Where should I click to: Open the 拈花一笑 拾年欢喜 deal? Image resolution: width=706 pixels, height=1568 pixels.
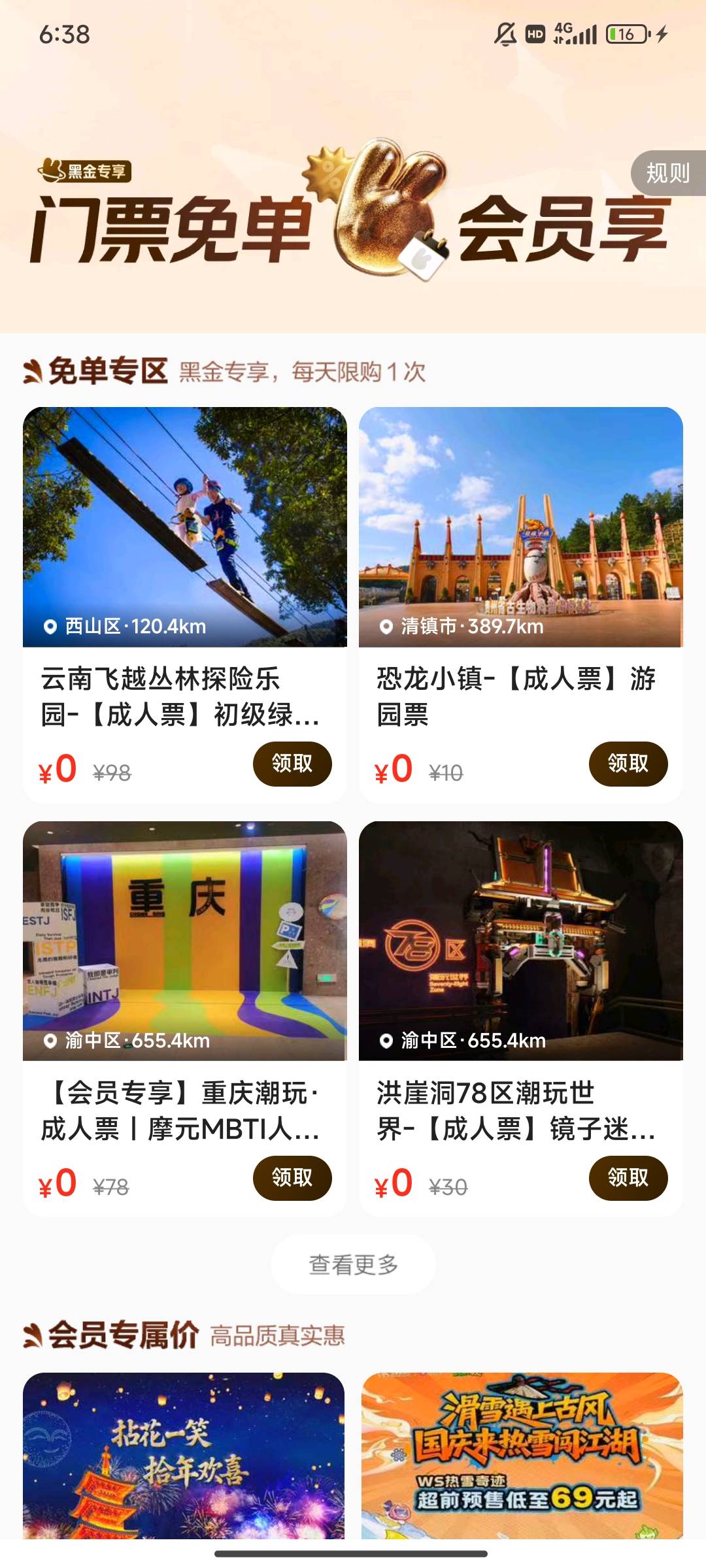(184, 1456)
